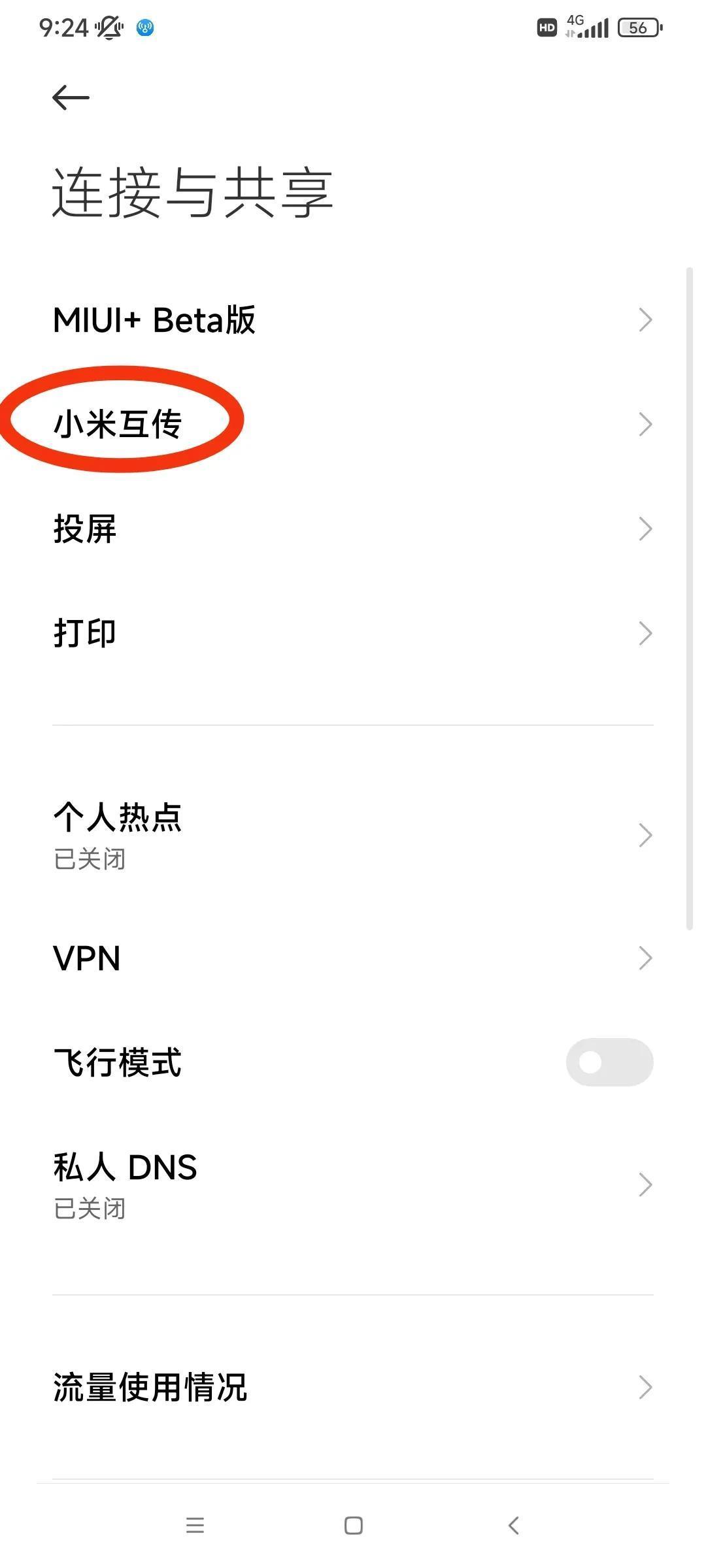706x1568 pixels.
Task: Go back using the top arrow
Action: (71, 98)
